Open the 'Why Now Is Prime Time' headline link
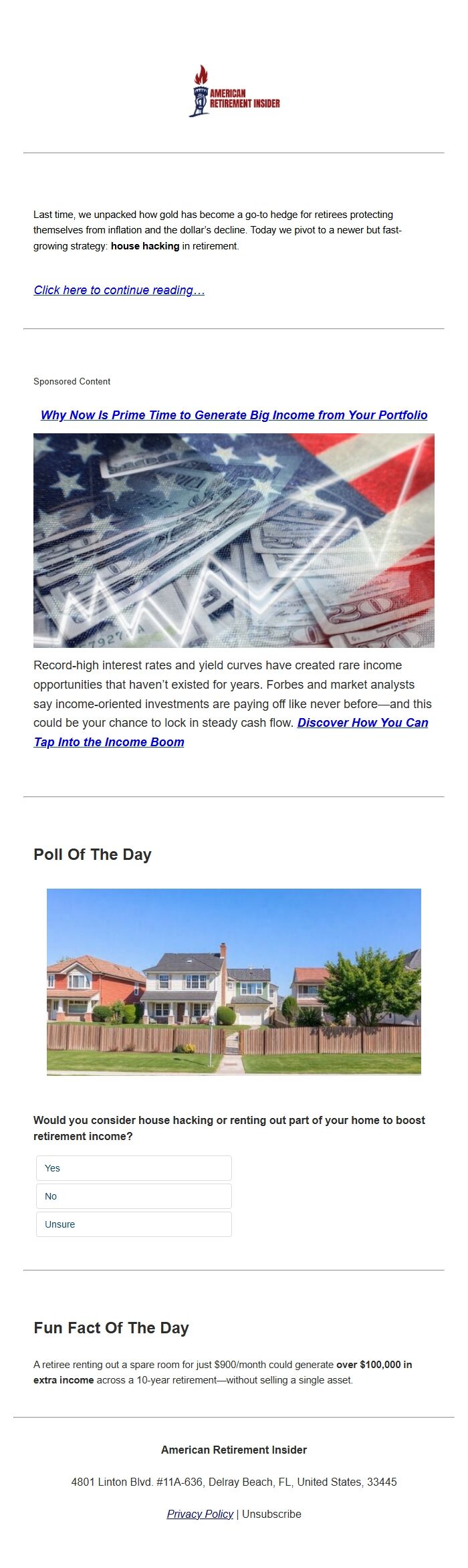Image resolution: width=468 pixels, height=1568 pixels. (x=234, y=415)
